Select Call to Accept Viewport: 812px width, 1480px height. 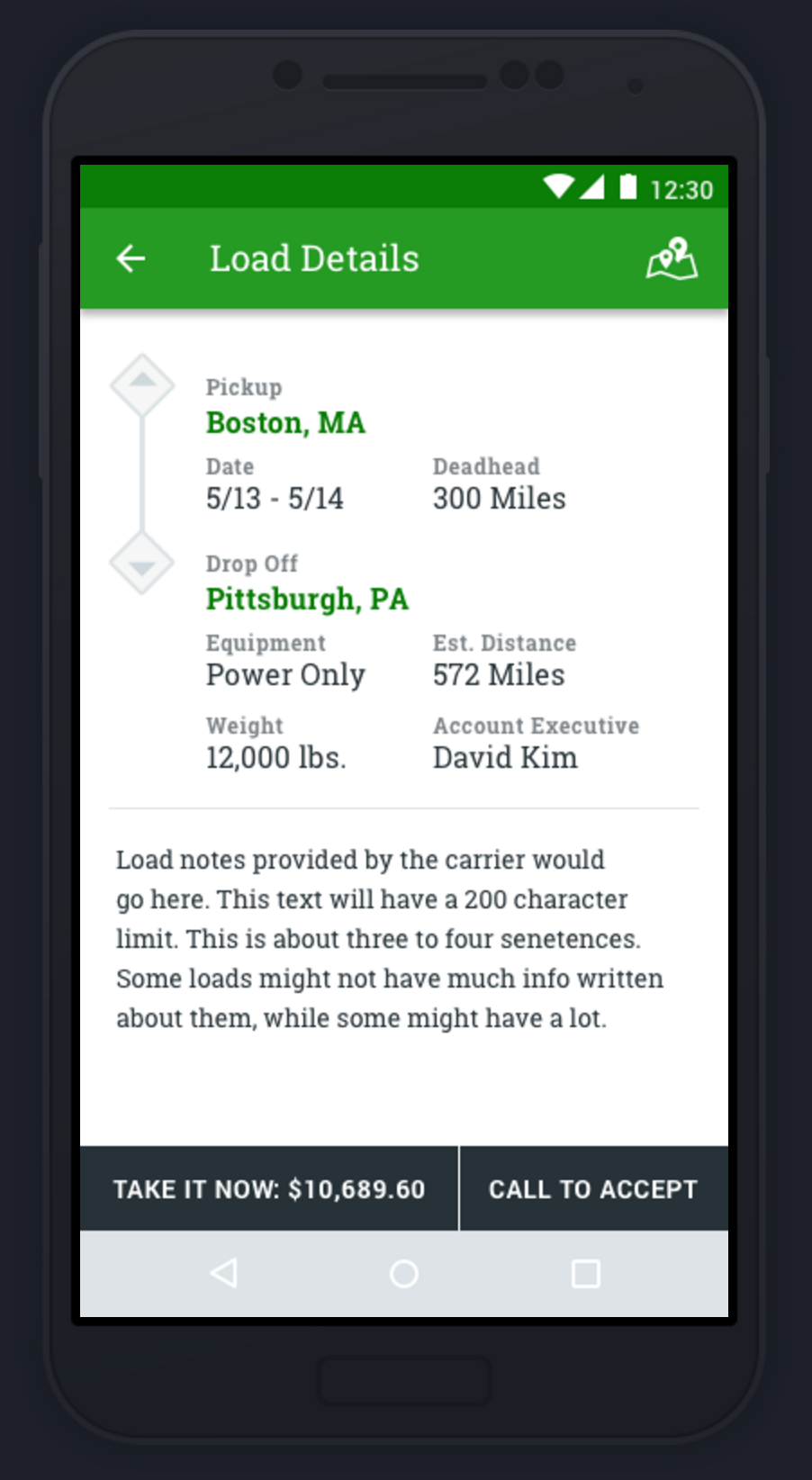coord(594,1188)
